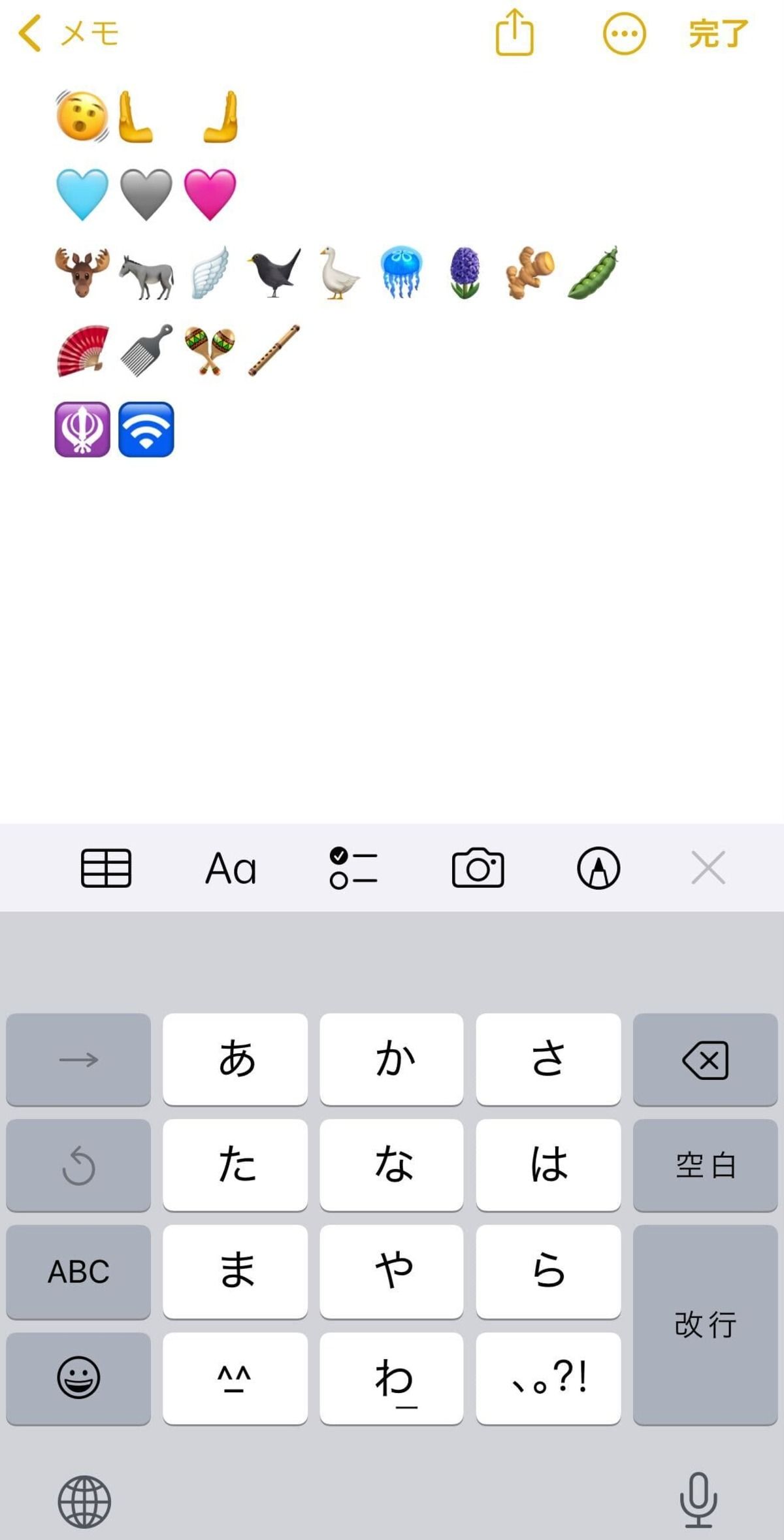Start dictation with the microphone
Screen dimensions: 784x1540
coord(698,1500)
